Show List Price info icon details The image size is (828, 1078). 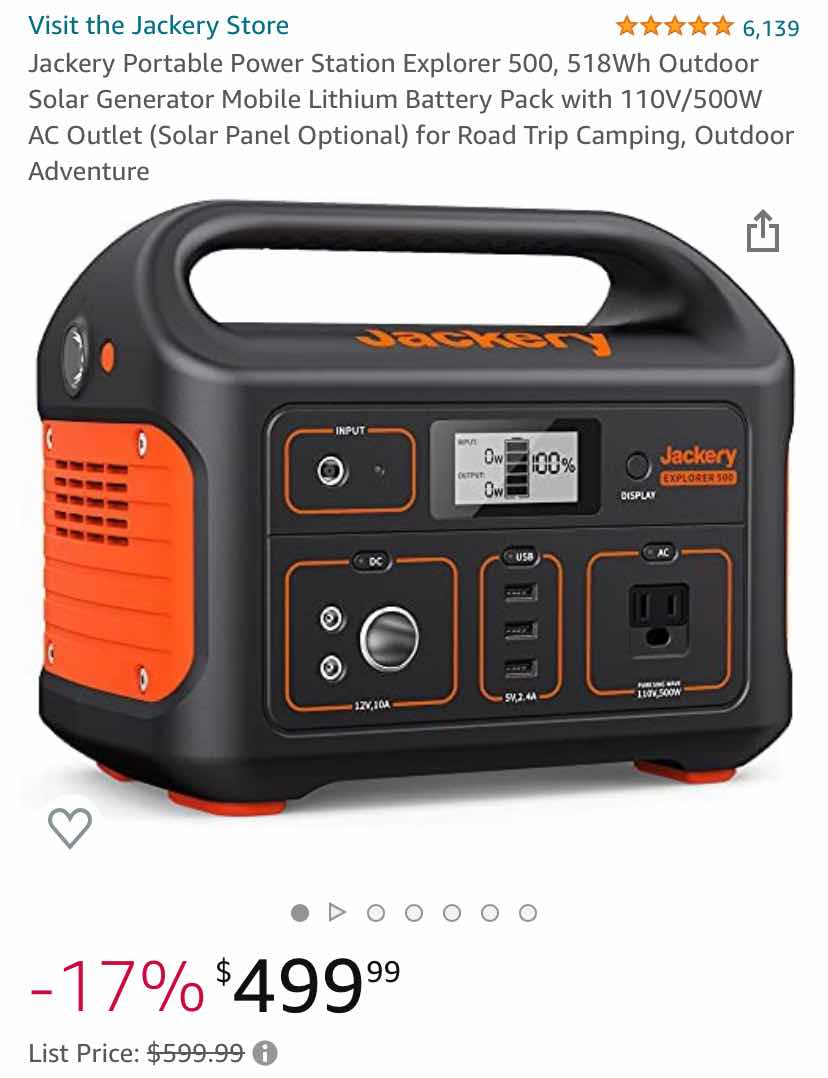[265, 1052]
